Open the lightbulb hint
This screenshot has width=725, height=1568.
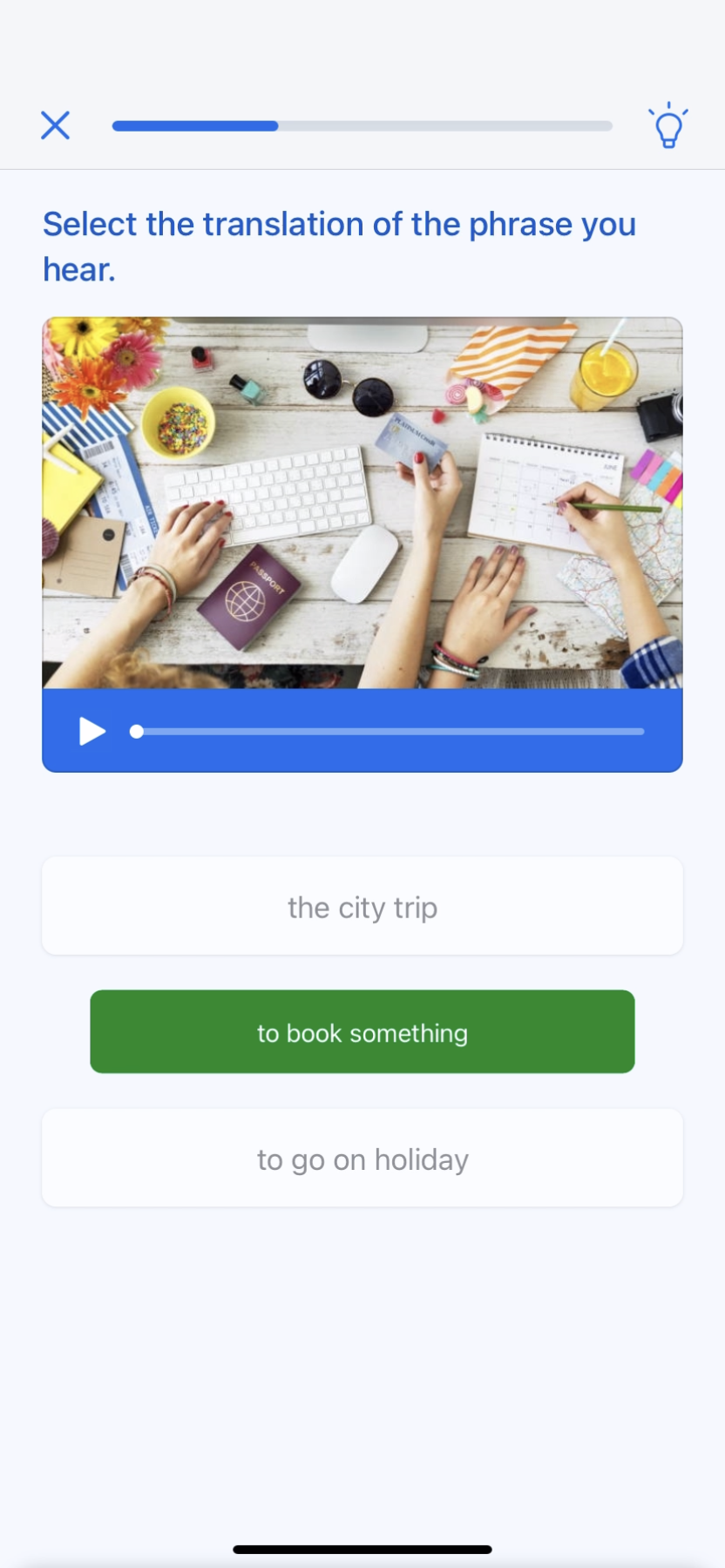[668, 126]
